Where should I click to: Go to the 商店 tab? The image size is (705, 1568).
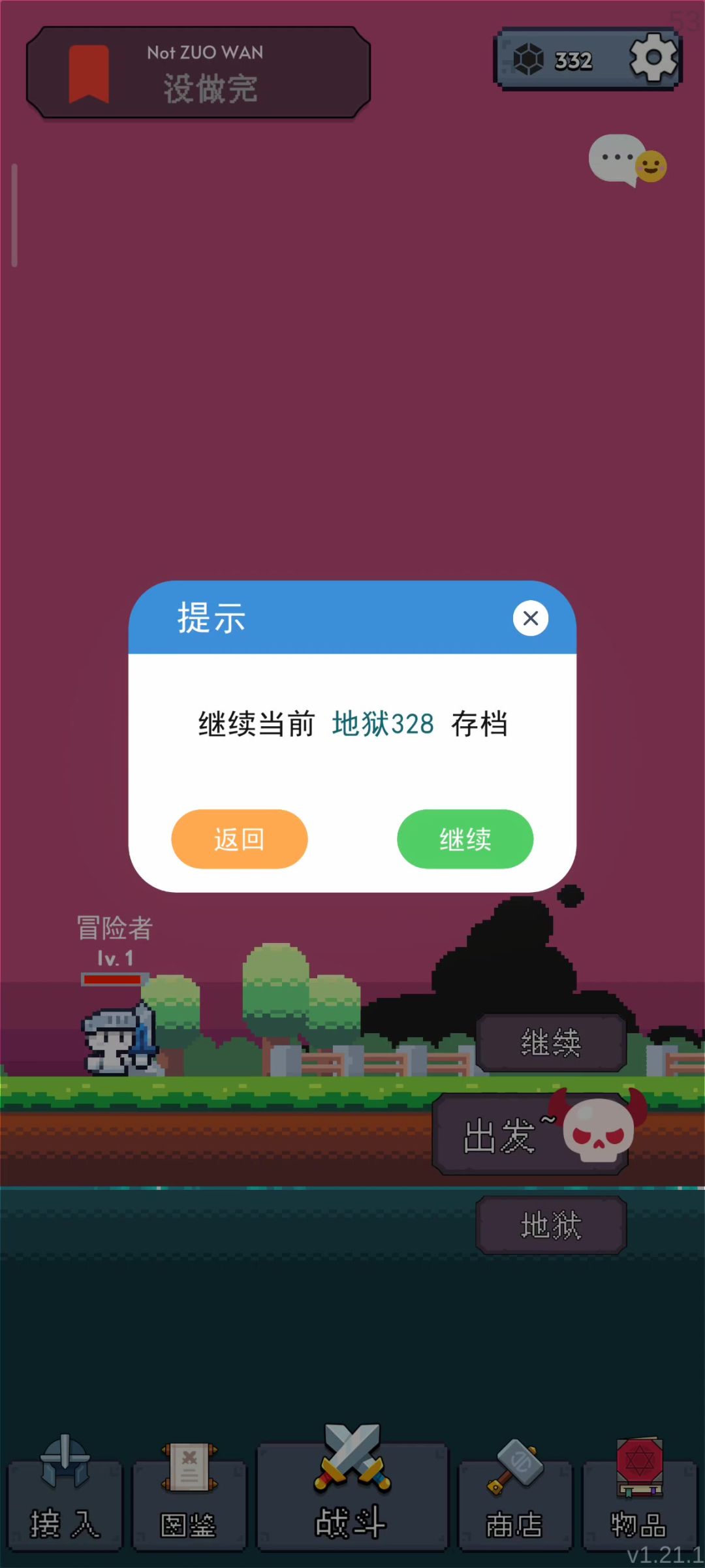click(515, 1502)
